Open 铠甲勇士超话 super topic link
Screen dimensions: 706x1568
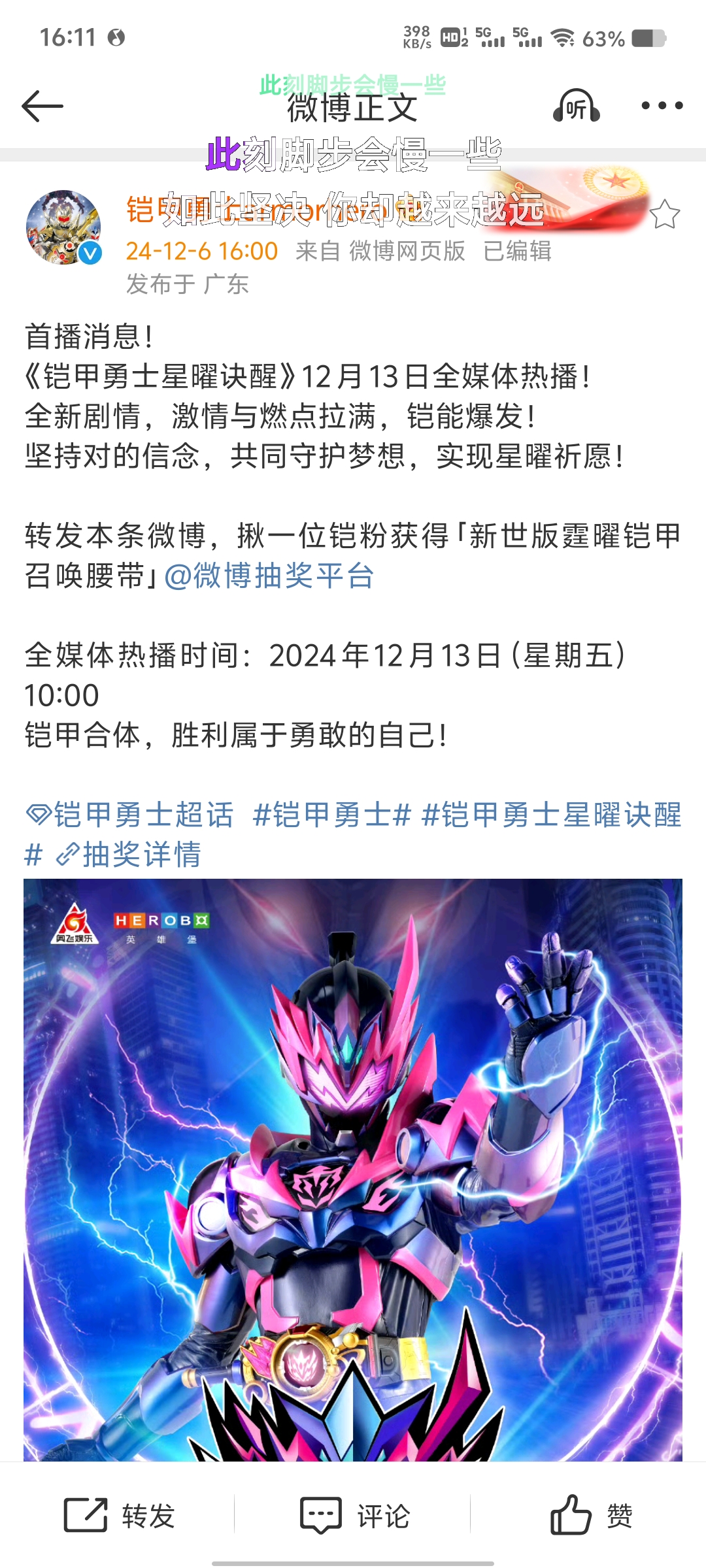[131, 815]
